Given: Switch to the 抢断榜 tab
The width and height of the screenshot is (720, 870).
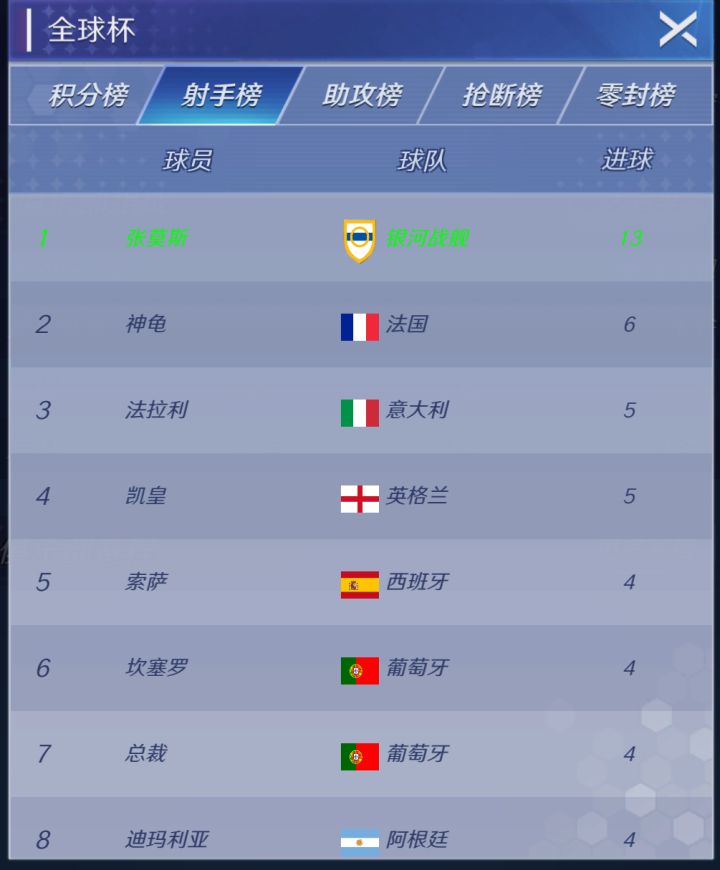Looking at the screenshot, I should point(502,94).
